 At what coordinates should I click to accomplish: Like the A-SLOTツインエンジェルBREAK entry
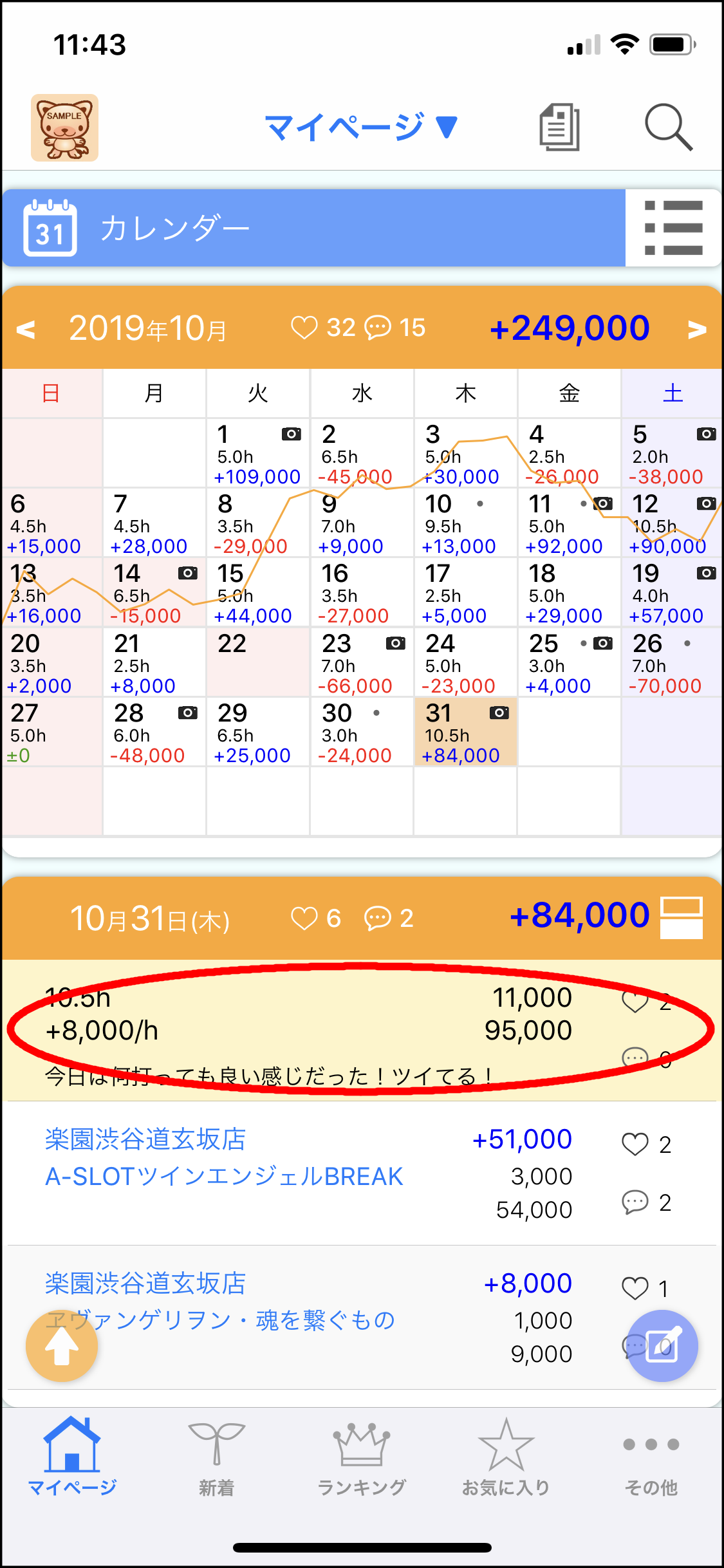(x=635, y=1144)
